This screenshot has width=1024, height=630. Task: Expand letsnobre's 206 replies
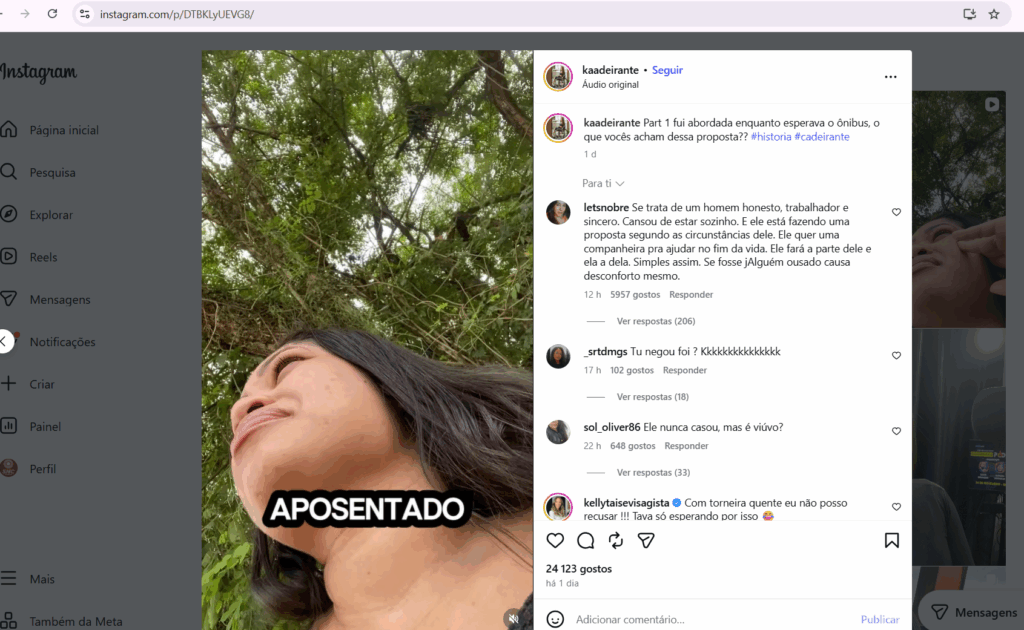coord(655,321)
